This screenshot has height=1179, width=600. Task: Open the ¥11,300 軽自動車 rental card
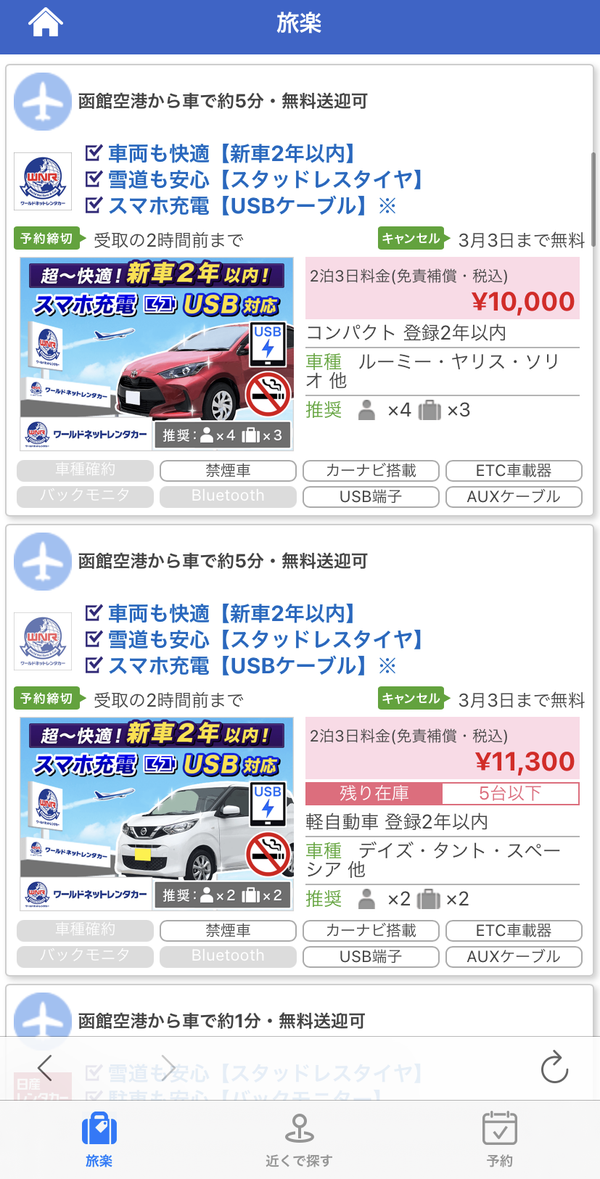(x=300, y=750)
